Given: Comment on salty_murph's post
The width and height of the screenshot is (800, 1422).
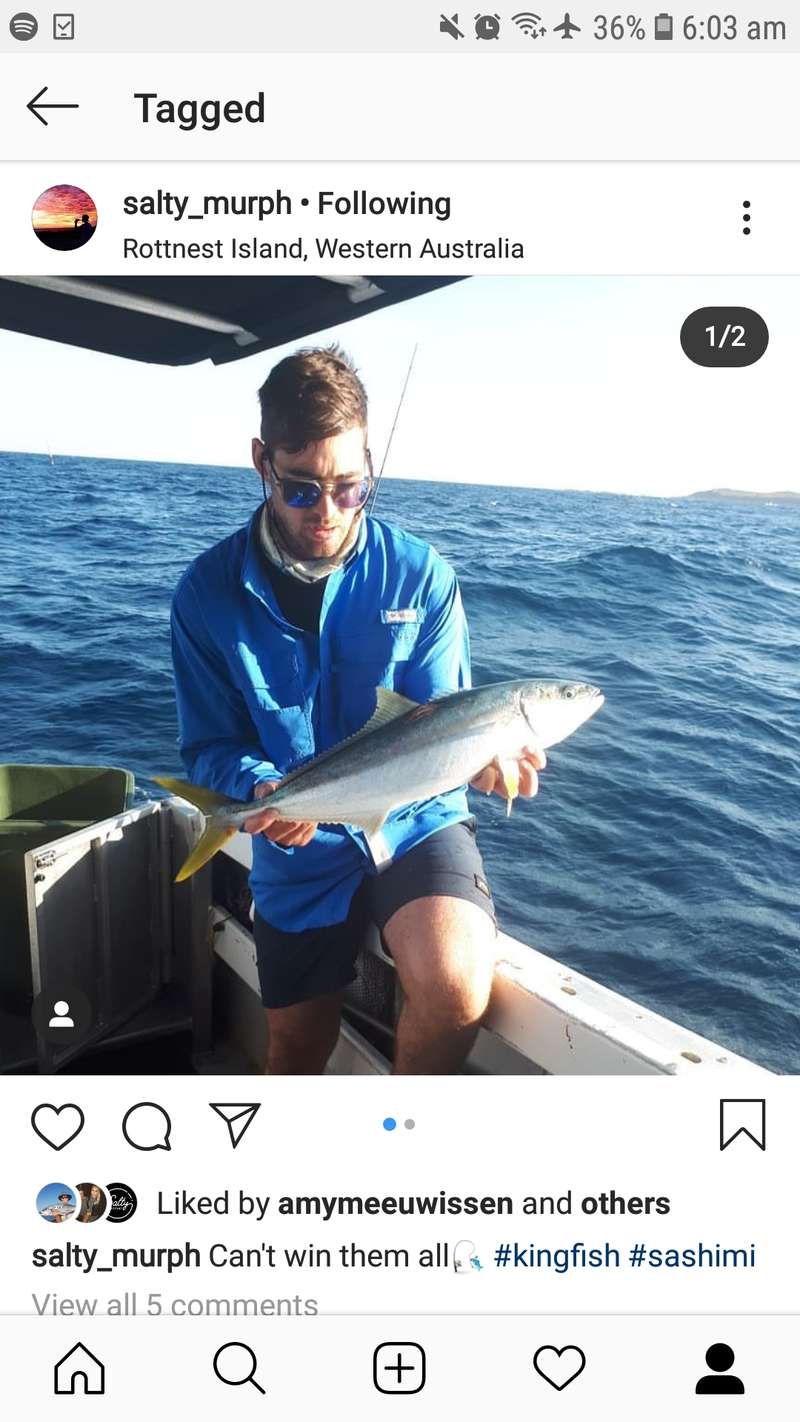Looking at the screenshot, I should tap(147, 1126).
